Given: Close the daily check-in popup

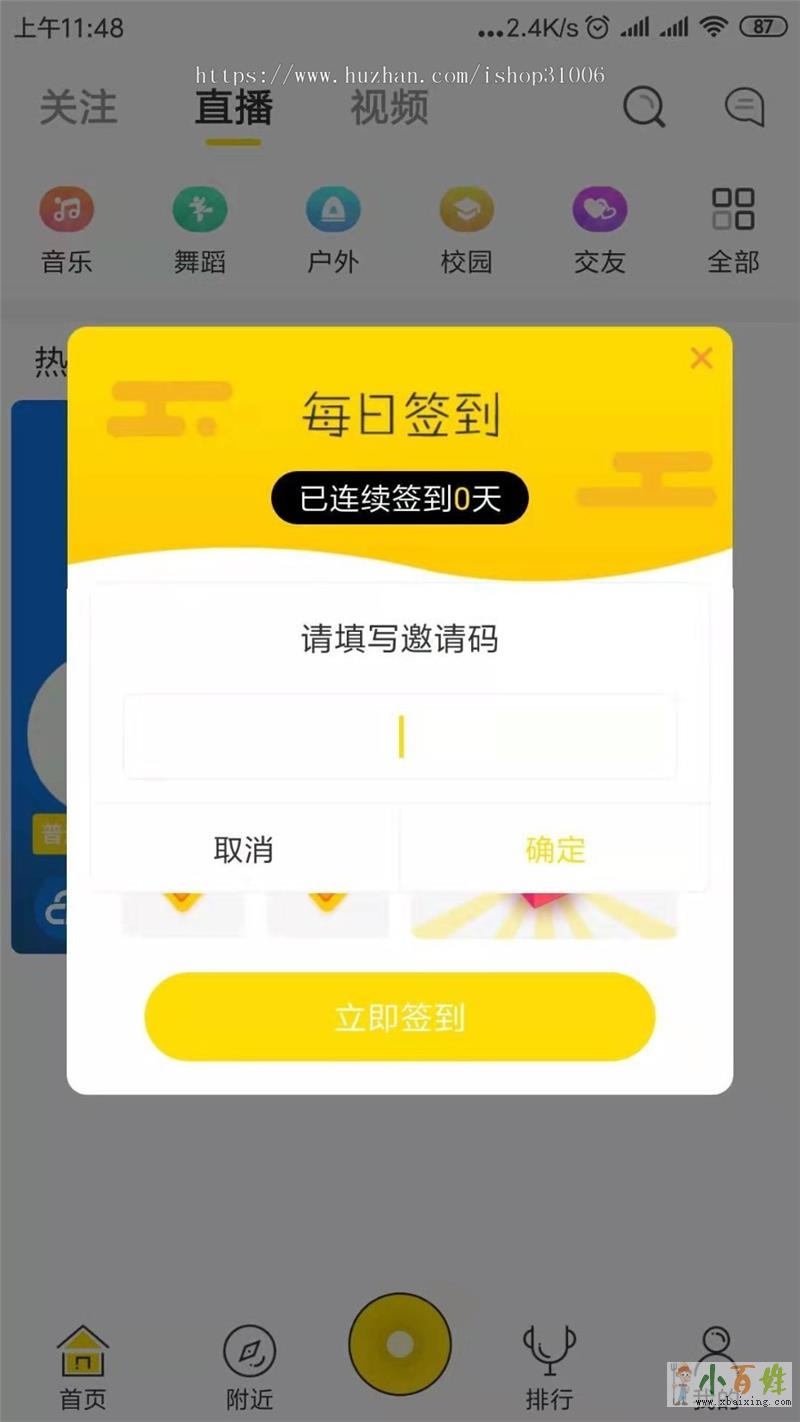Looking at the screenshot, I should [x=702, y=358].
